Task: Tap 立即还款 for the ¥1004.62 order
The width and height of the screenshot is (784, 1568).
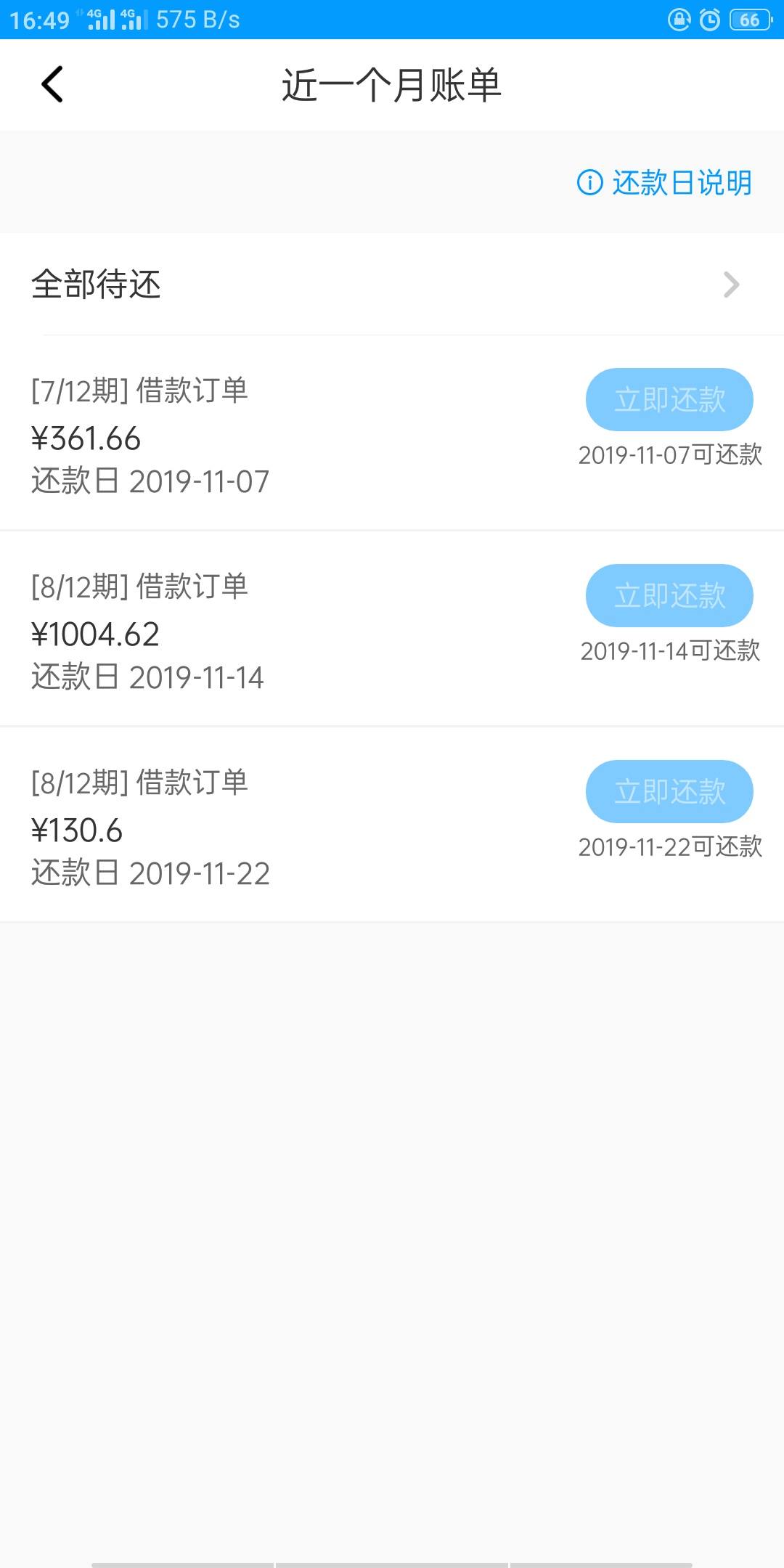Action: 669,595
